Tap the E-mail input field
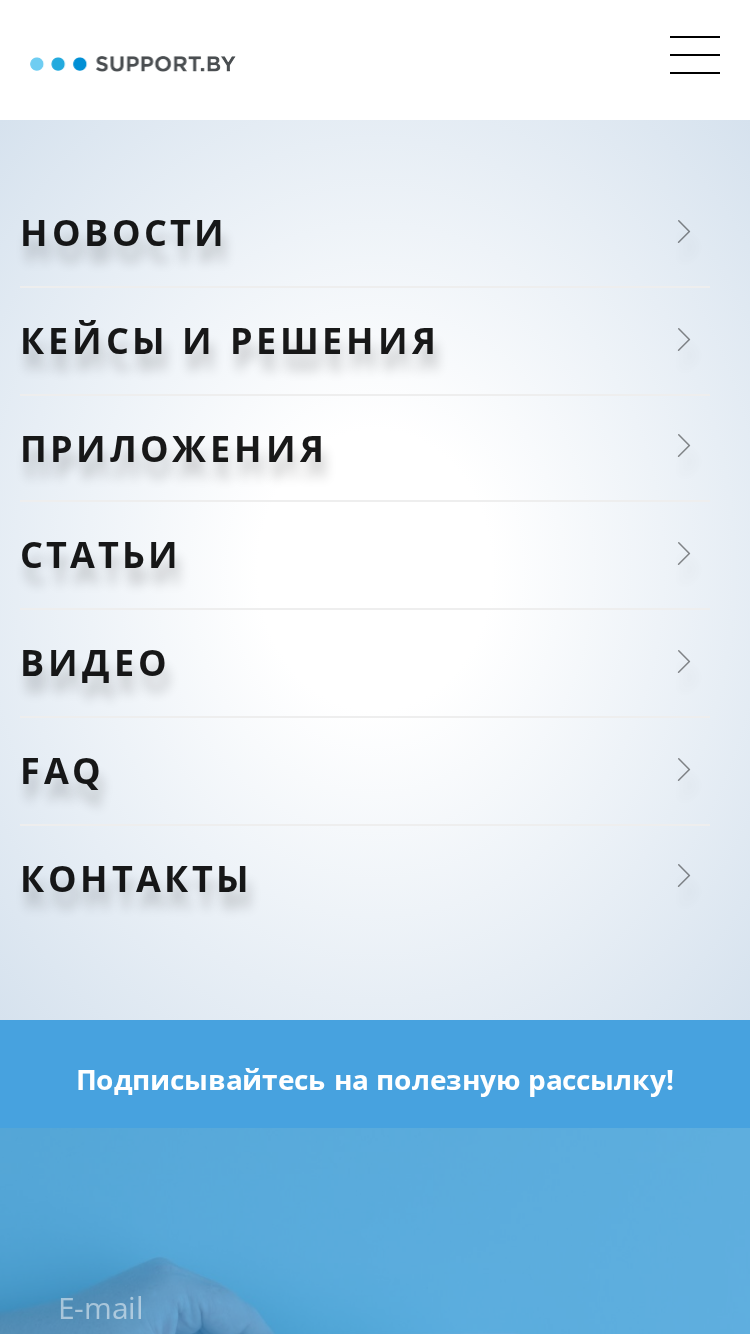The image size is (750, 1334). (375, 1308)
